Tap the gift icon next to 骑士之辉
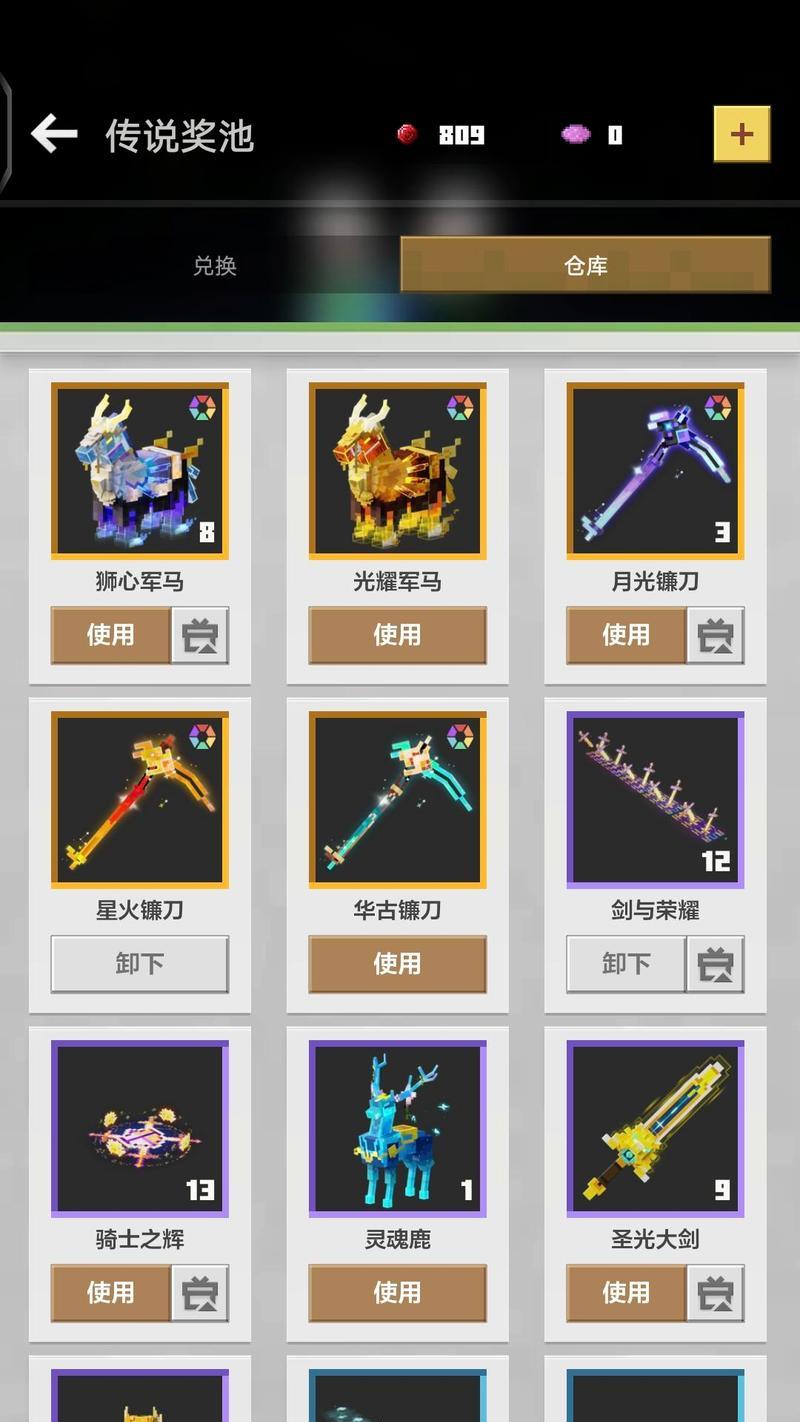The image size is (800, 1422). click(x=200, y=1293)
